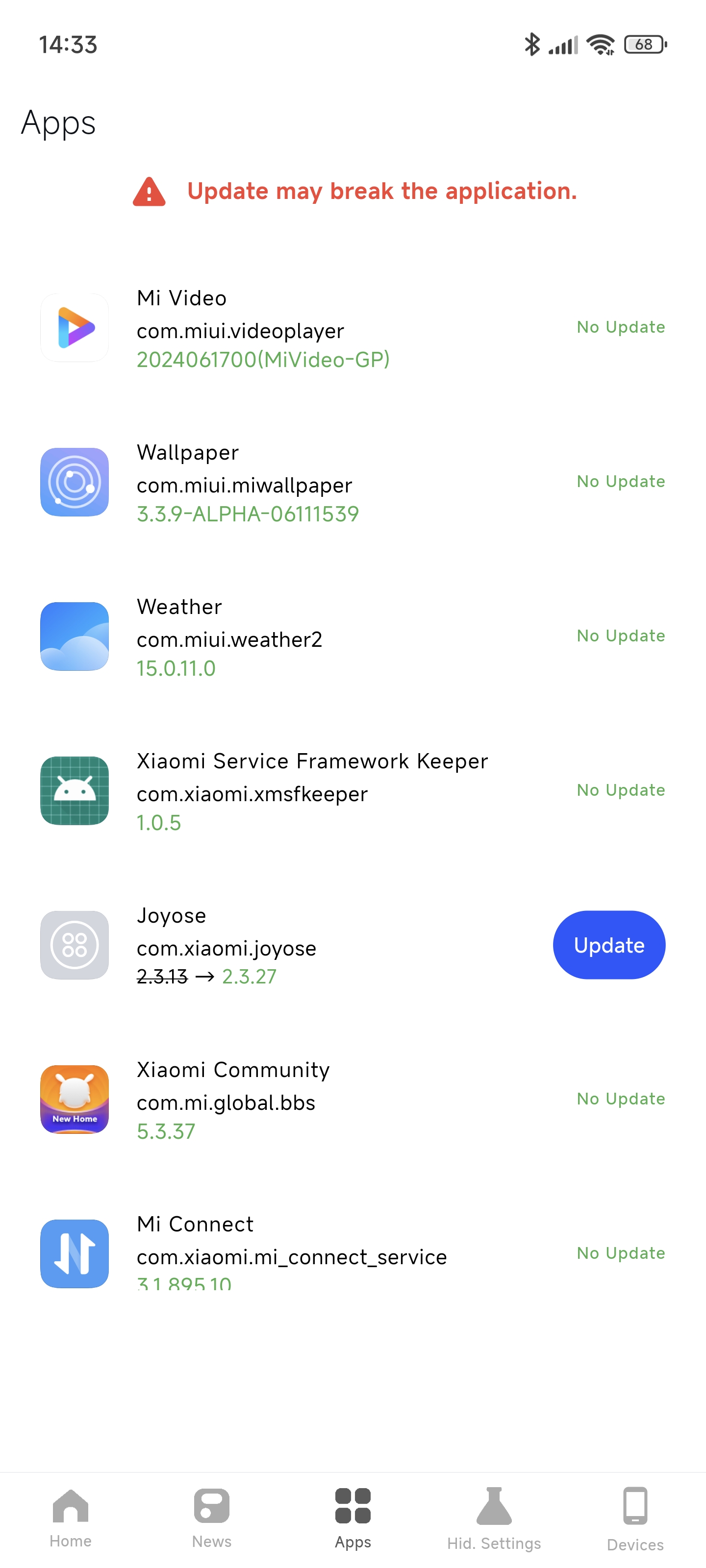This screenshot has width=706, height=1568.
Task: Select the Mi Connect row
Action: [x=353, y=1253]
